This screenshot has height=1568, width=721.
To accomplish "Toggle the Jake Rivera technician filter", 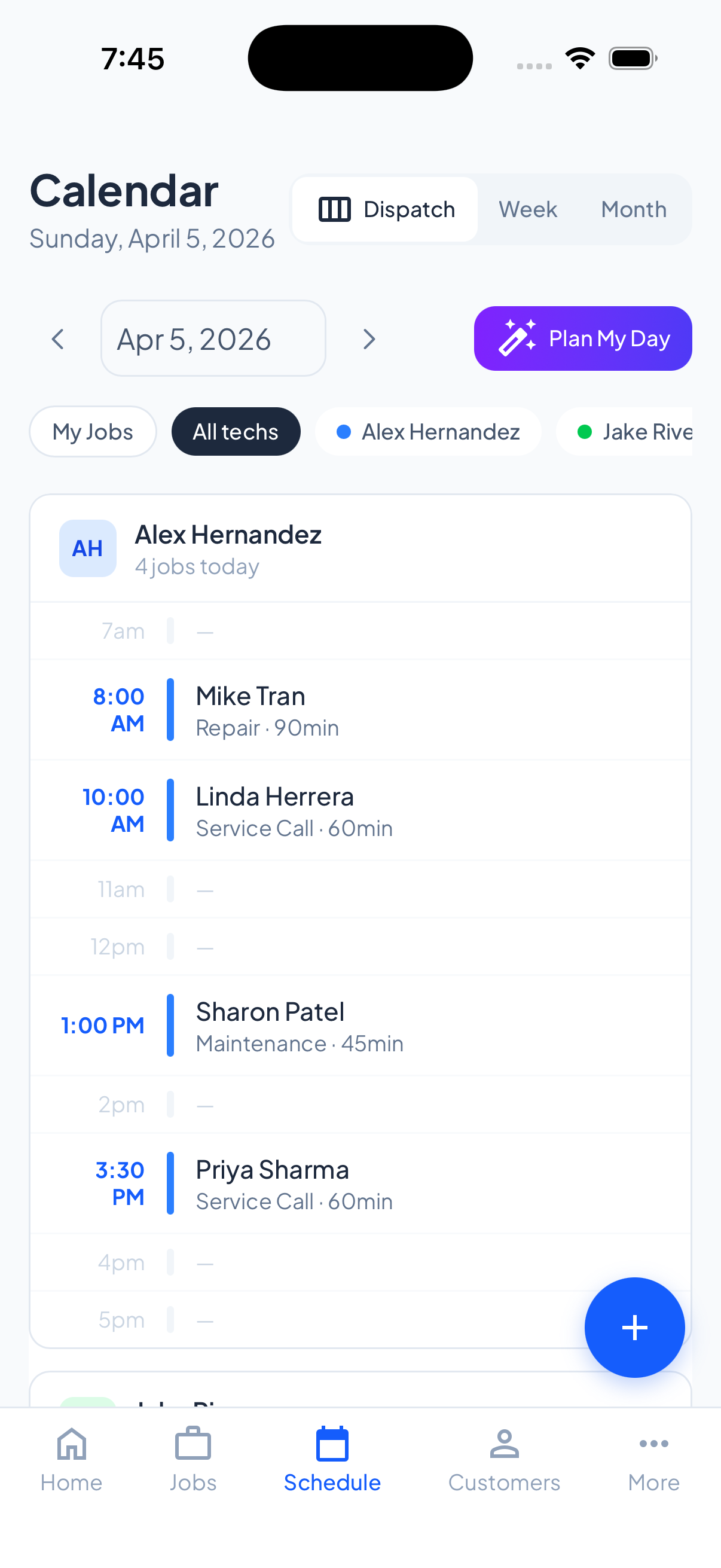I will [x=633, y=431].
